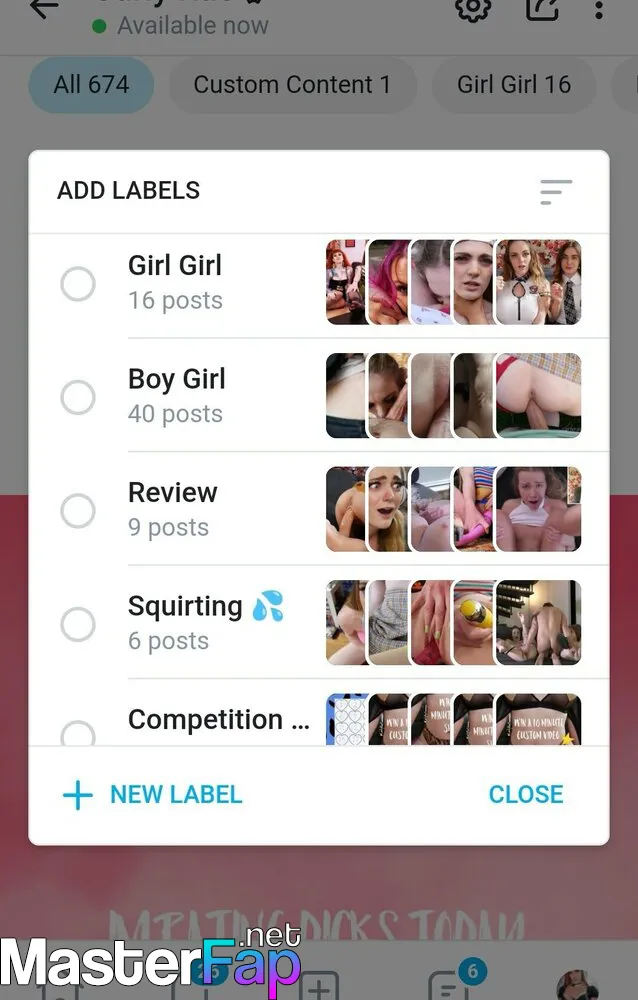Select the Girl Girl label radio button

[78, 284]
